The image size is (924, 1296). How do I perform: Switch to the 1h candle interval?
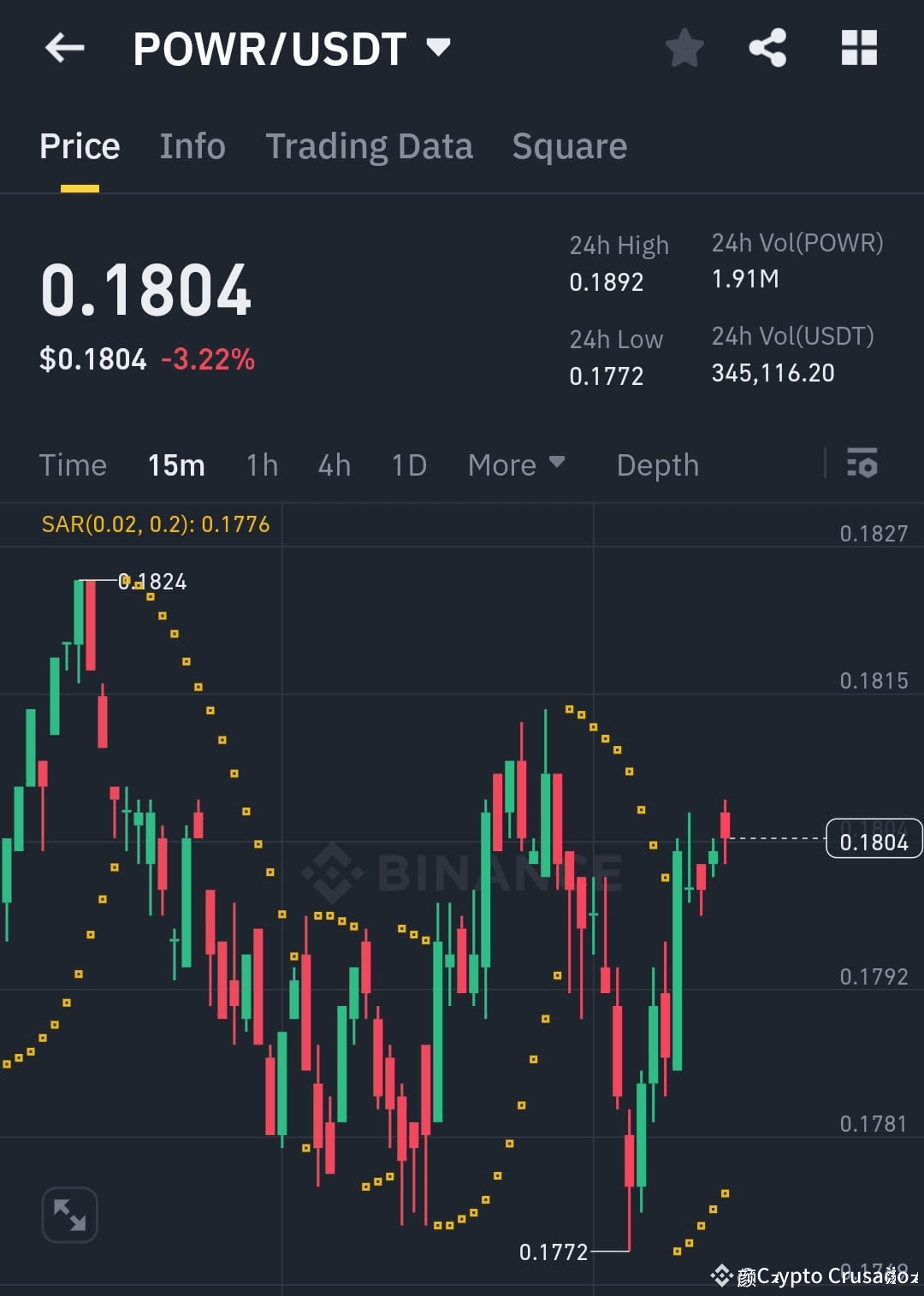(x=261, y=465)
